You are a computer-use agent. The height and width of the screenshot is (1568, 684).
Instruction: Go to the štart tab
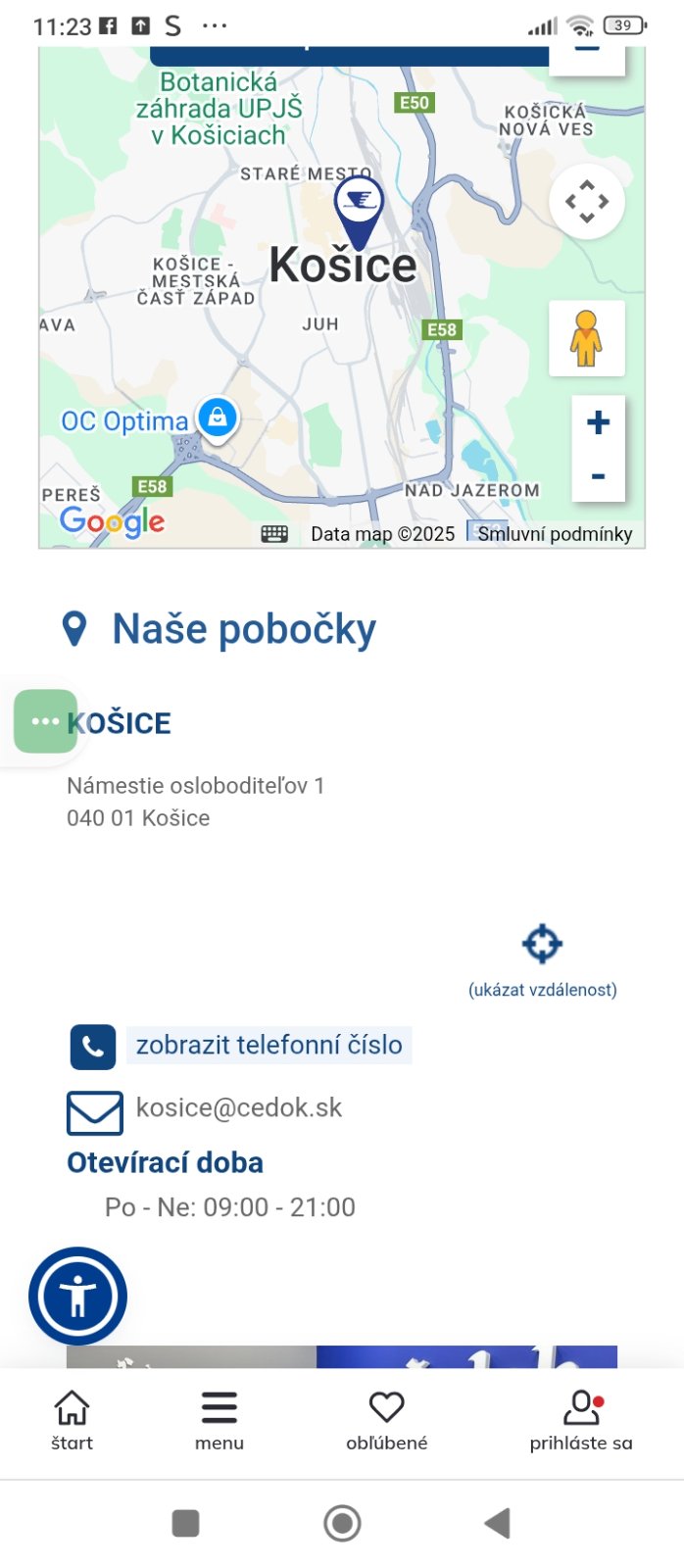72,1420
